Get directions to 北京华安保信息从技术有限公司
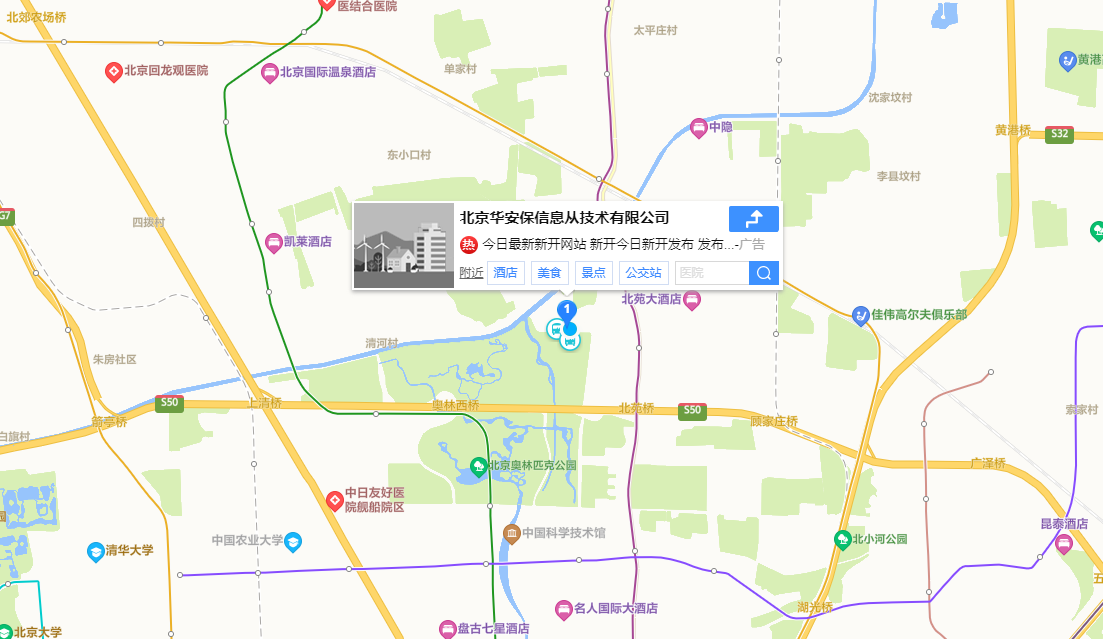This screenshot has height=639, width=1103. pyautogui.click(x=753, y=219)
